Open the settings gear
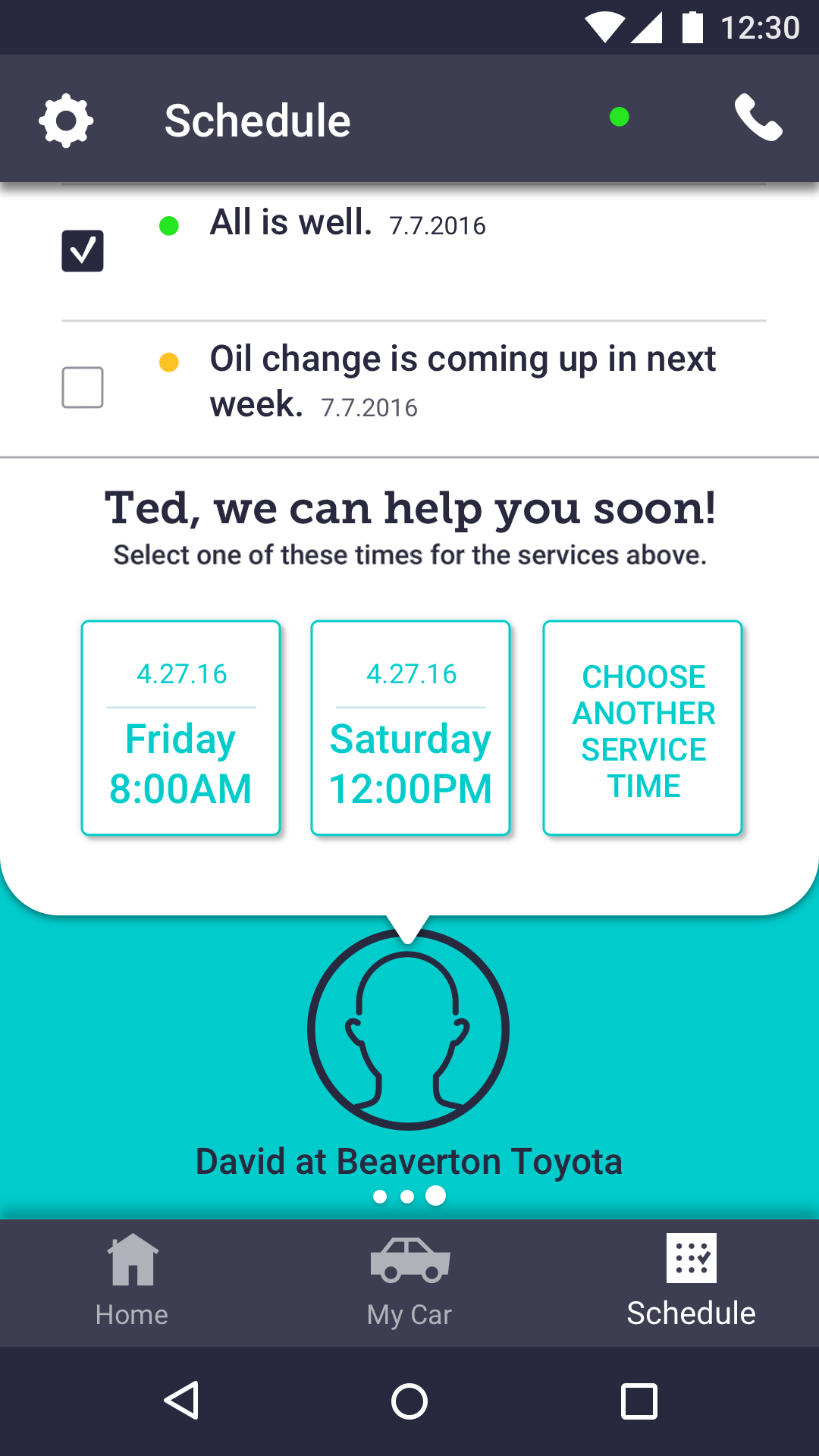The width and height of the screenshot is (819, 1456). click(67, 121)
